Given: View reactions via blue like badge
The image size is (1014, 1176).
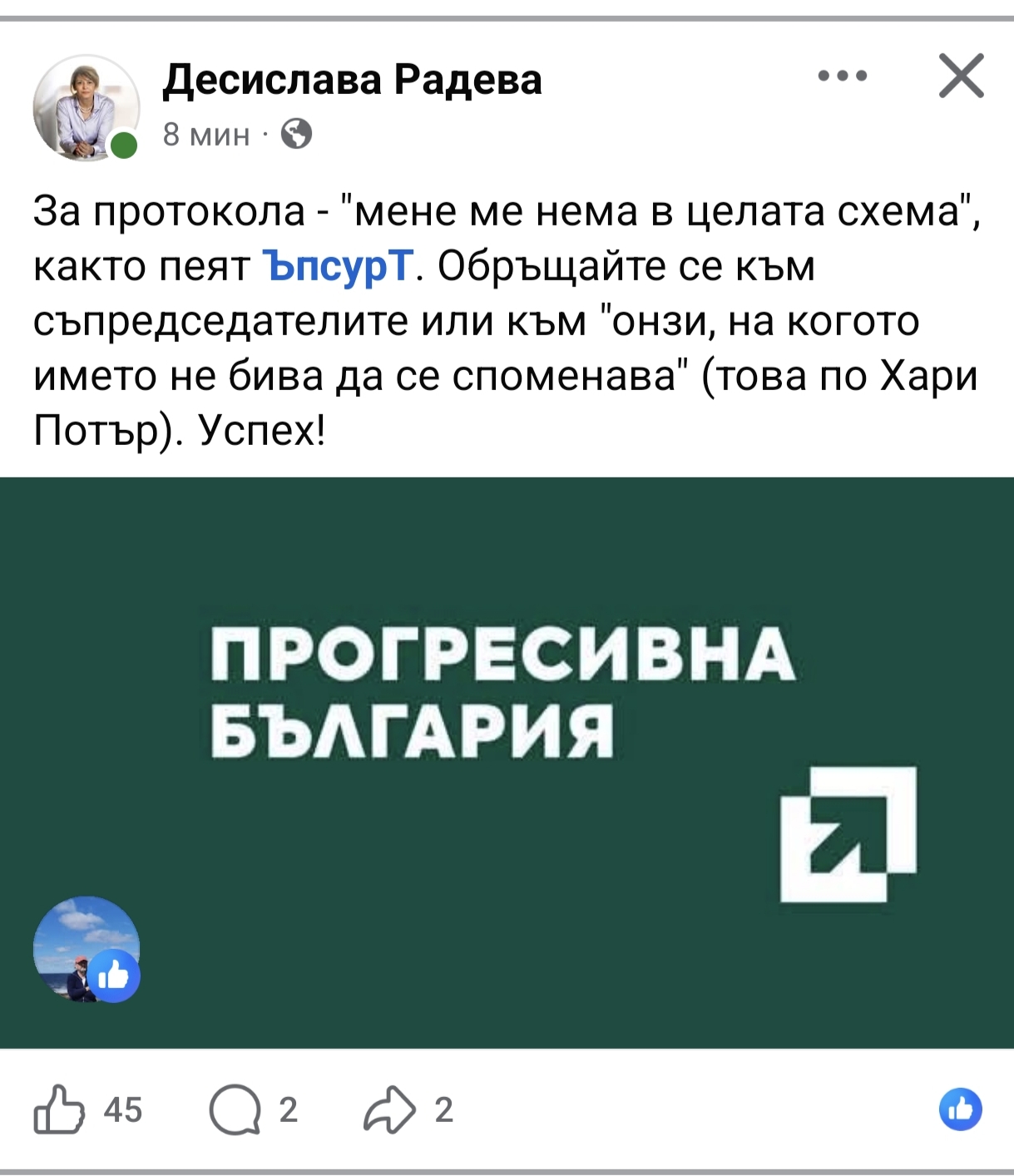Looking at the screenshot, I should (x=960, y=1109).
